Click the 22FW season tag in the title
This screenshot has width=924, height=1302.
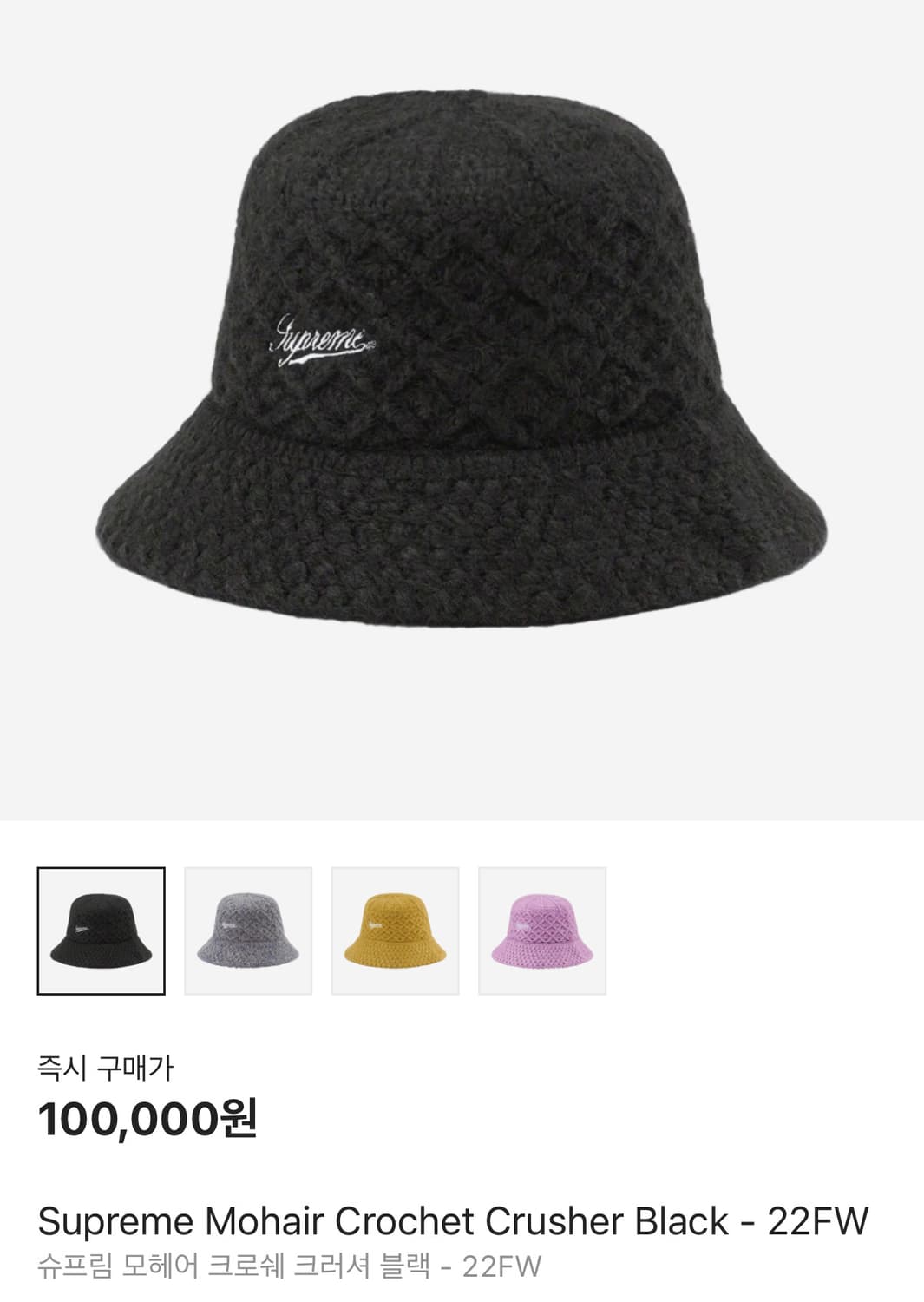tap(828, 1221)
